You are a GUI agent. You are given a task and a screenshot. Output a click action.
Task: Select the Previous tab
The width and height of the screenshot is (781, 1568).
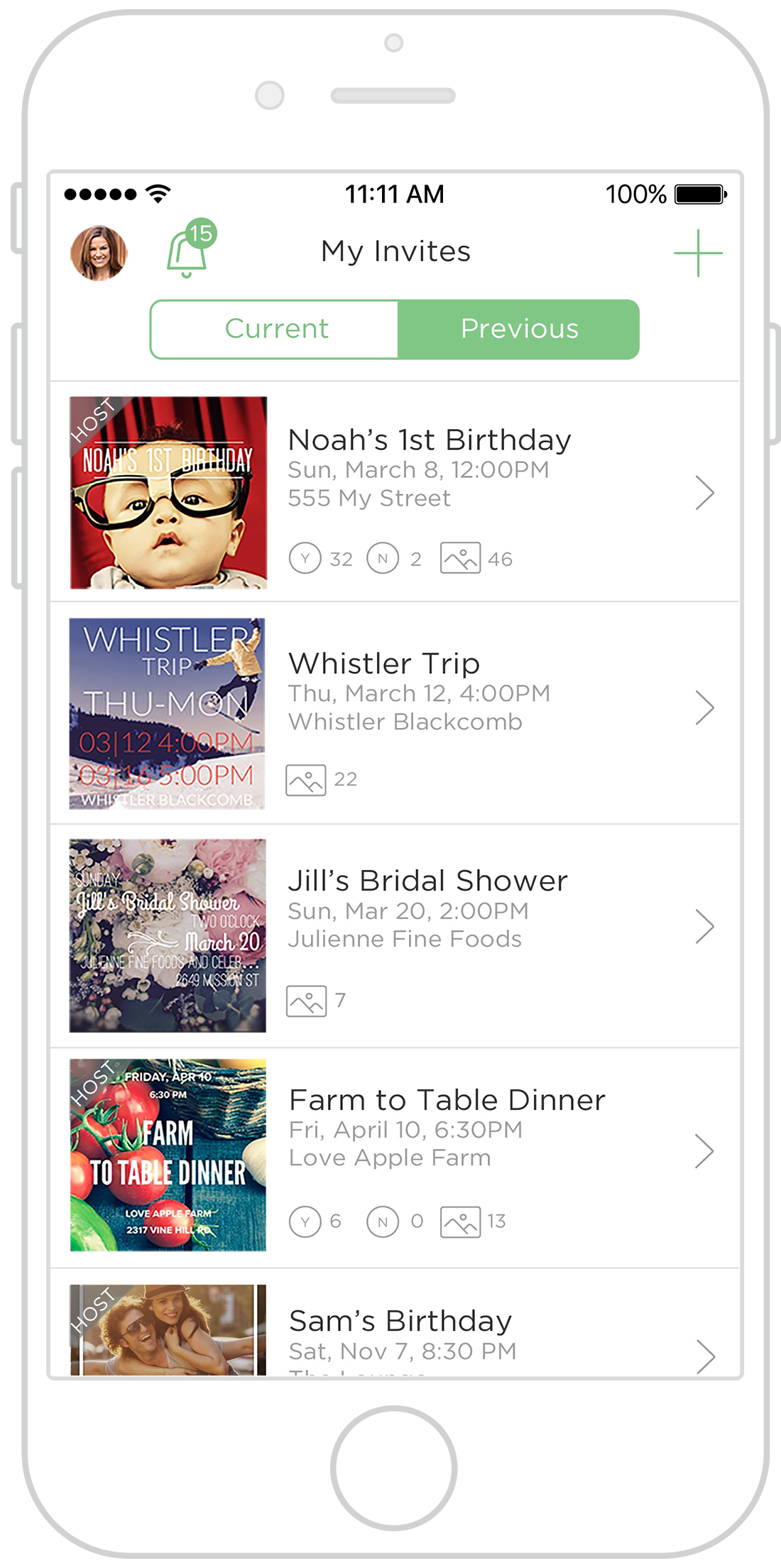pyautogui.click(x=519, y=330)
